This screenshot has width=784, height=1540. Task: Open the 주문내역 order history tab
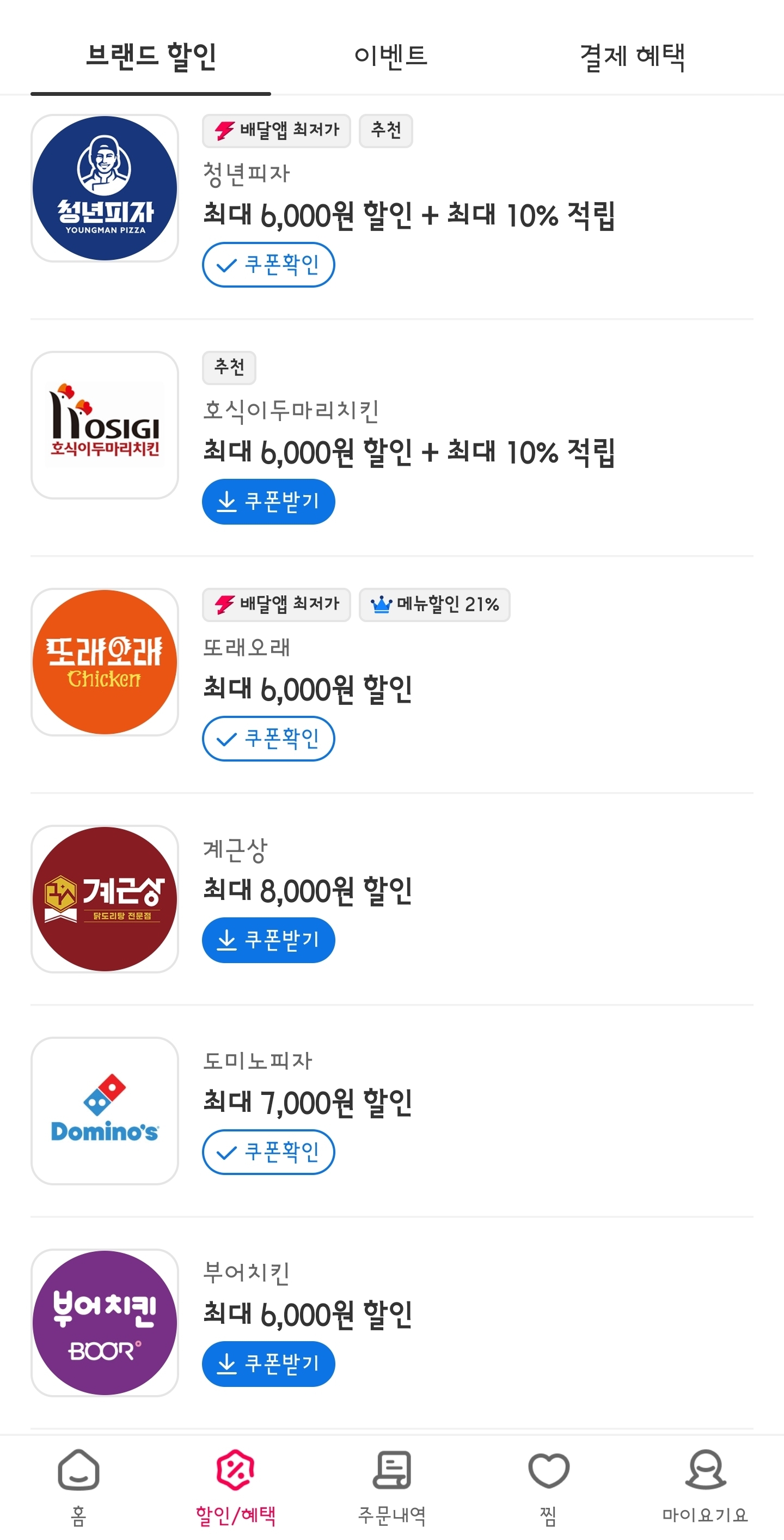pyautogui.click(x=391, y=1486)
